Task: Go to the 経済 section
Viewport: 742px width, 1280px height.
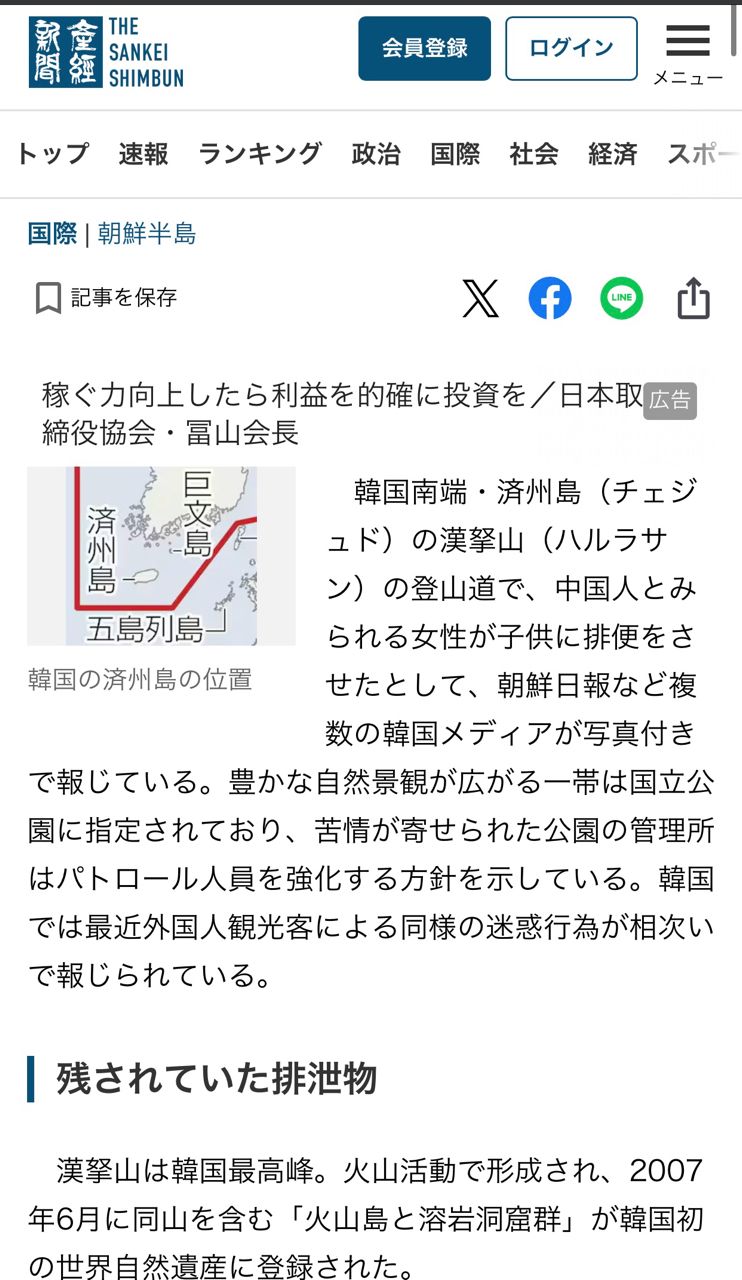Action: (613, 154)
